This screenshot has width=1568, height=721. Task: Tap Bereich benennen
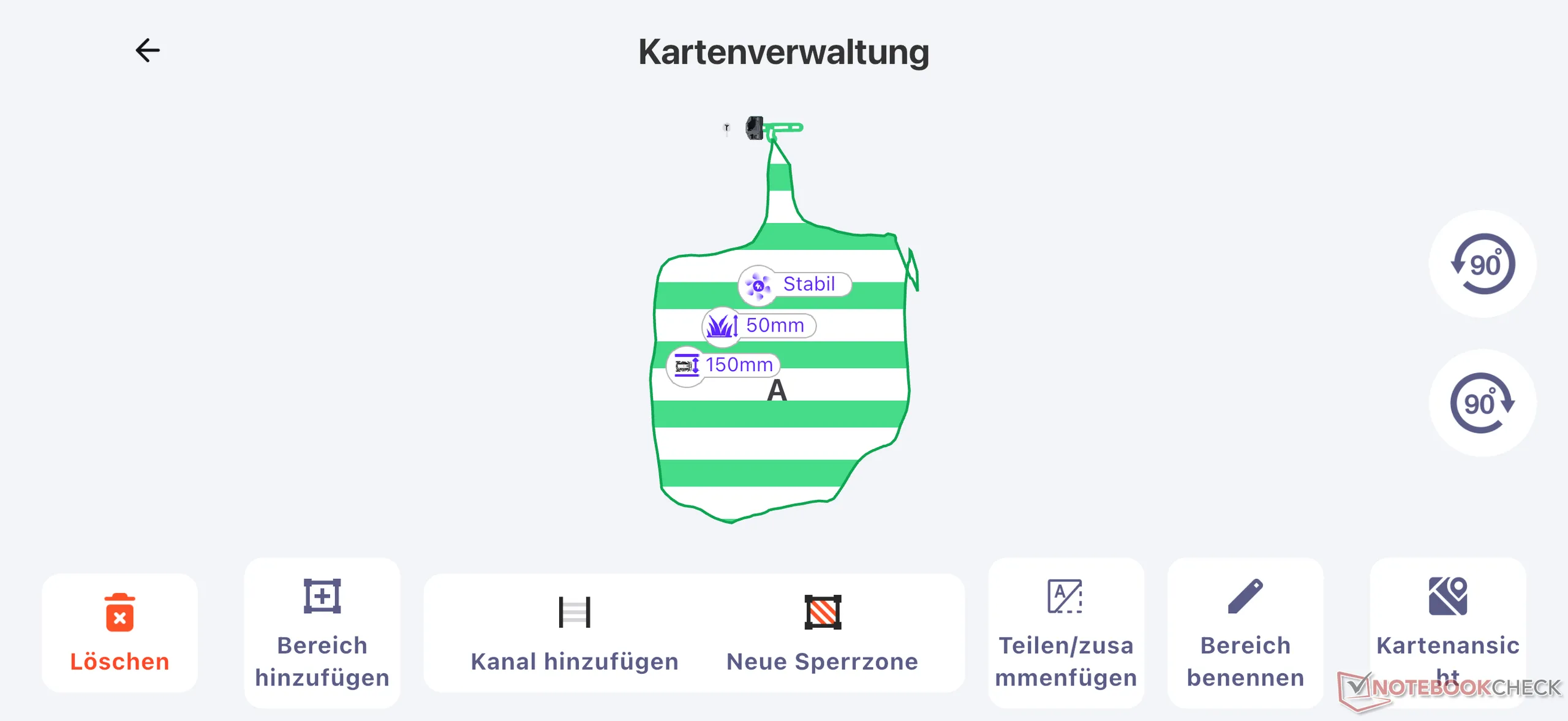tap(1245, 633)
